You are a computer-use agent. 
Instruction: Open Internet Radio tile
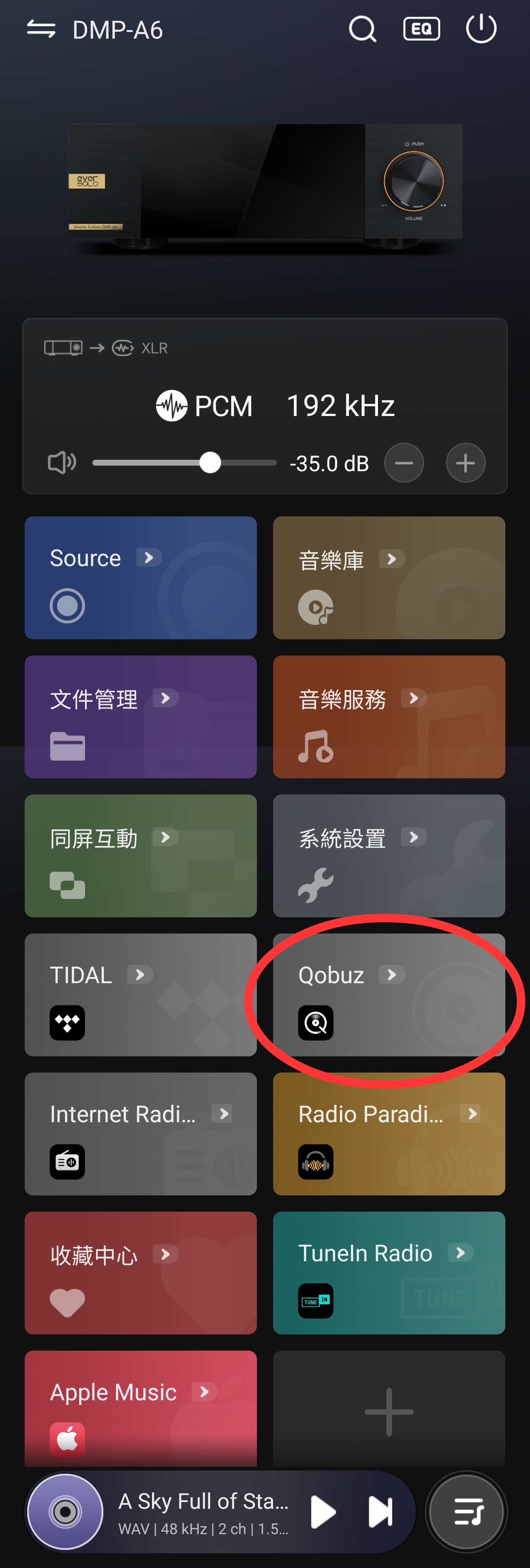click(x=141, y=1133)
